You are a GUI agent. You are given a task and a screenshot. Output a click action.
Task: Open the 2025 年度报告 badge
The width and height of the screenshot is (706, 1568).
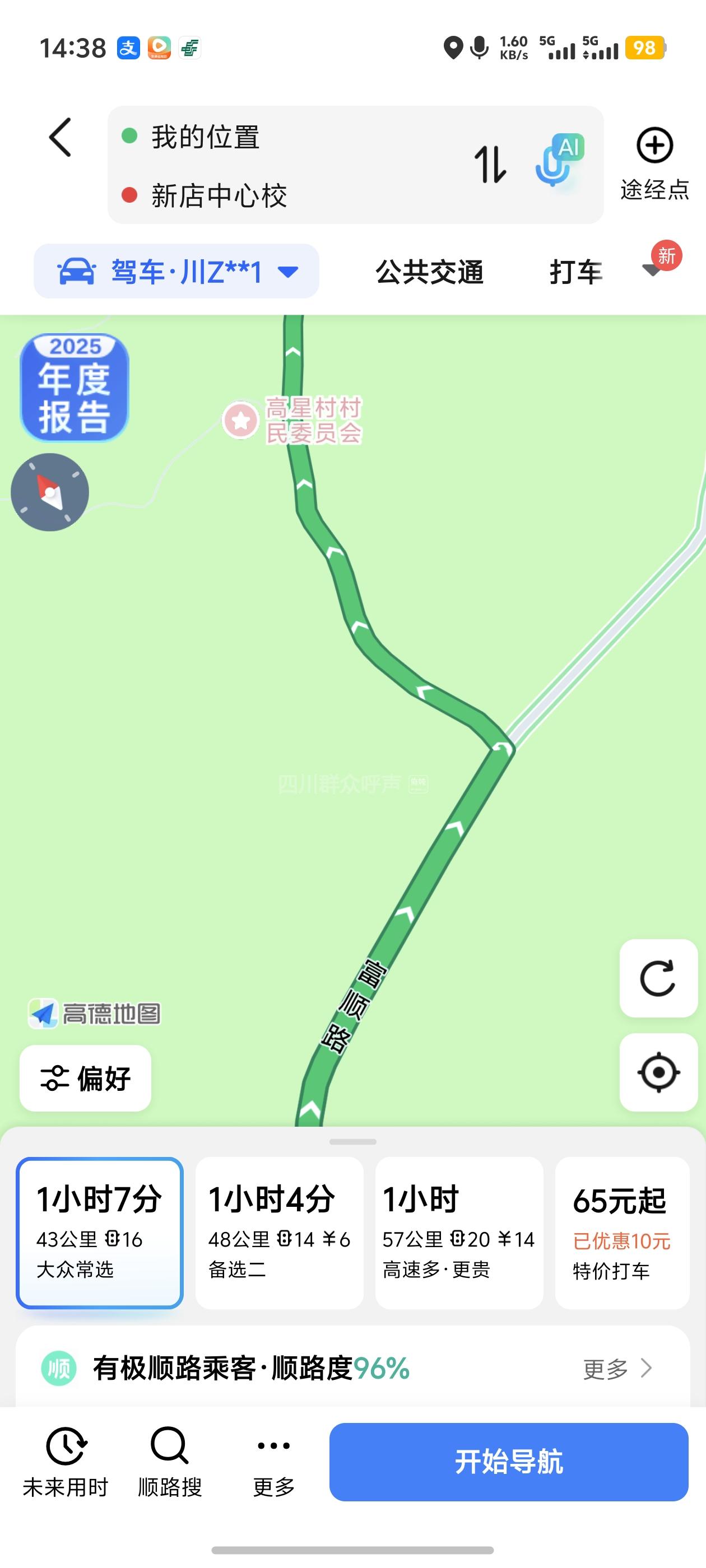pyautogui.click(x=75, y=387)
